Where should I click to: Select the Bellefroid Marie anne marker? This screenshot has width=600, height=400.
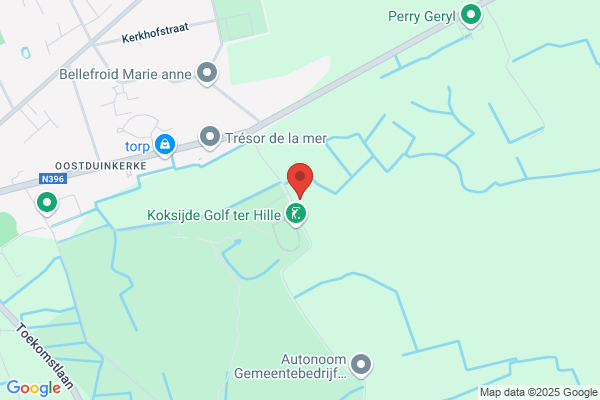click(x=207, y=73)
